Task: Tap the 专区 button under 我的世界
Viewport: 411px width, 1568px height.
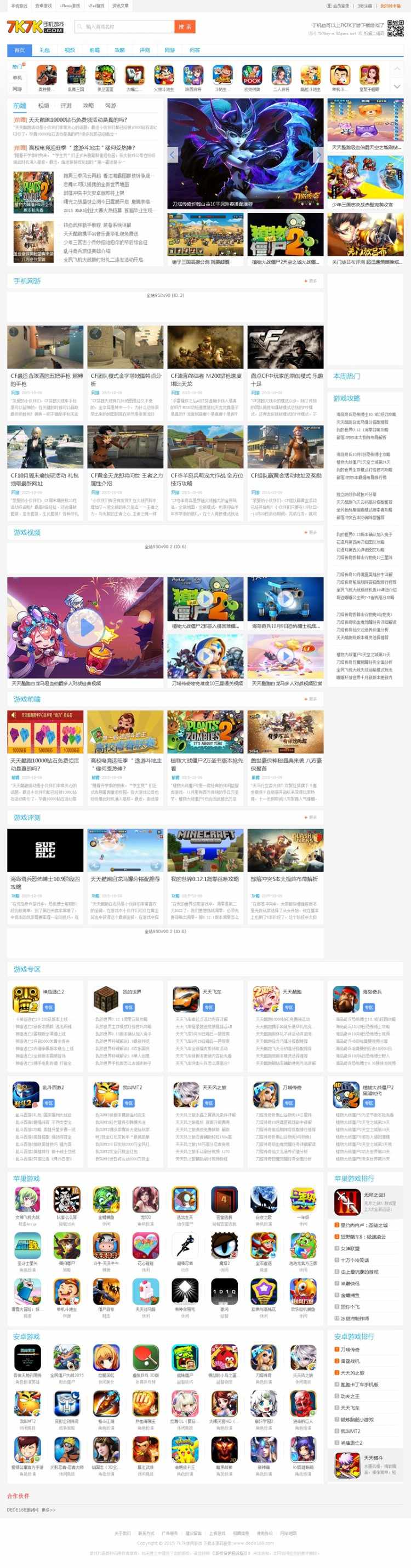Action: (128, 1007)
